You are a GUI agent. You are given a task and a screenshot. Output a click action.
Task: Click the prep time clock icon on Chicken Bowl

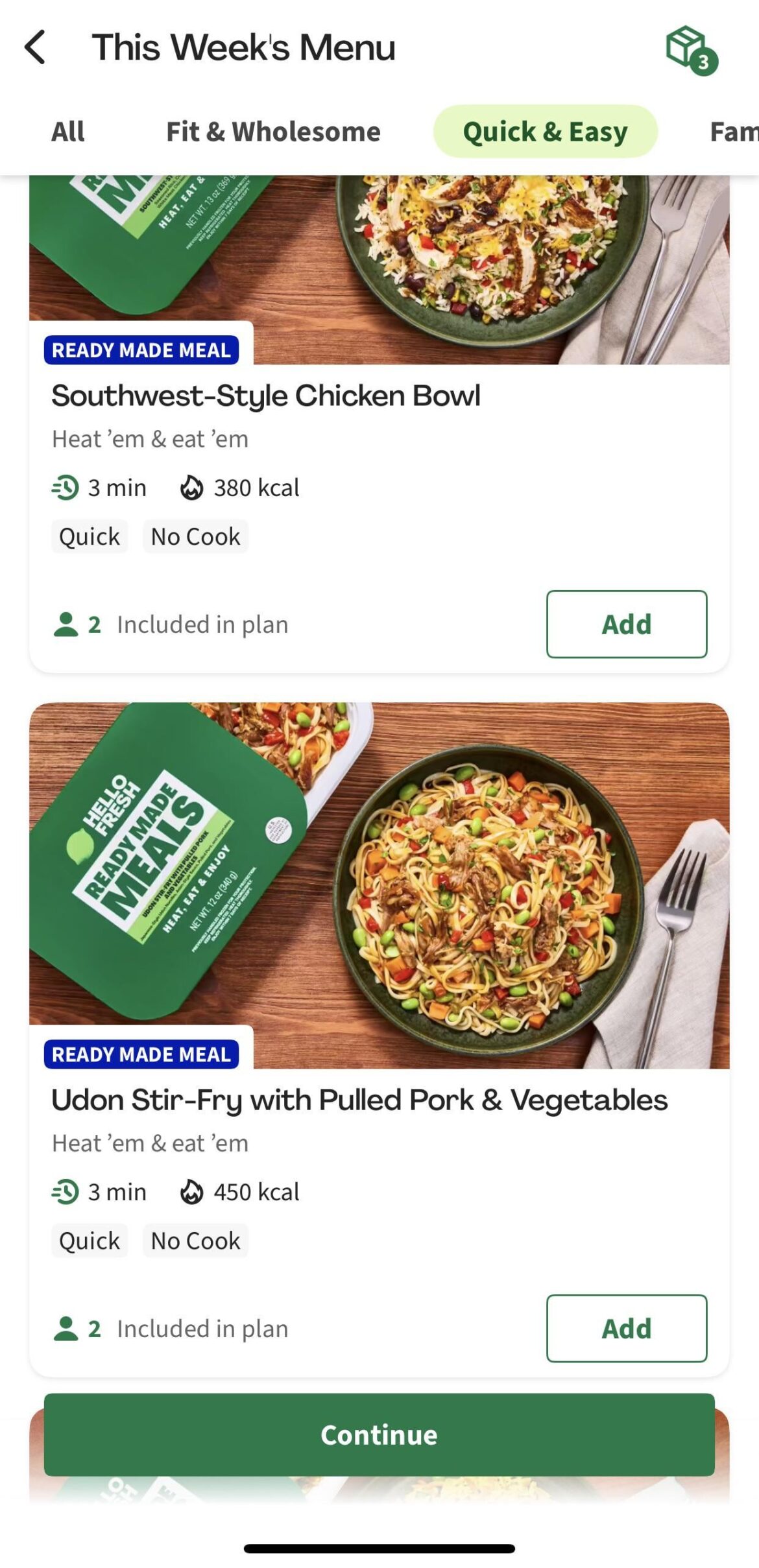point(64,487)
